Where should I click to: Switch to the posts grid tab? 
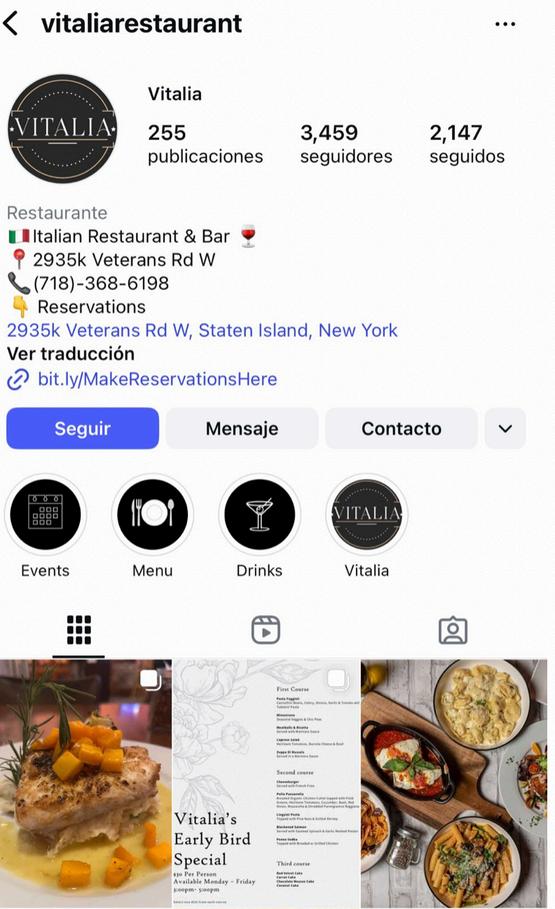pyautogui.click(x=79, y=630)
